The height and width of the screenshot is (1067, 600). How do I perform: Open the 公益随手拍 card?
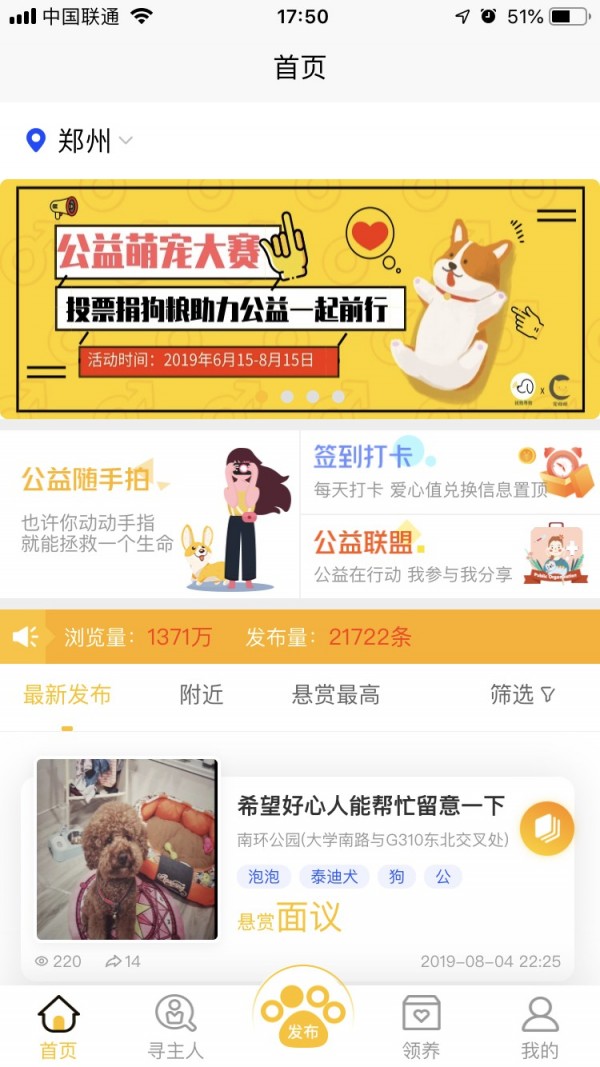pos(150,514)
